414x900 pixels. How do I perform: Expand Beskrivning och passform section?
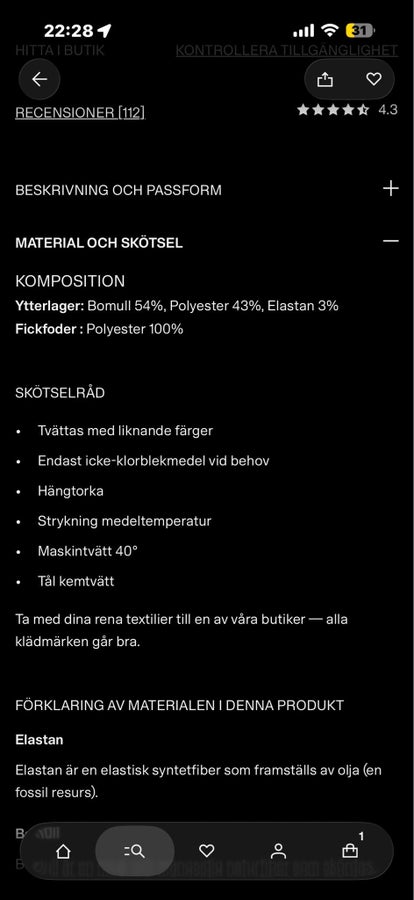click(207, 189)
